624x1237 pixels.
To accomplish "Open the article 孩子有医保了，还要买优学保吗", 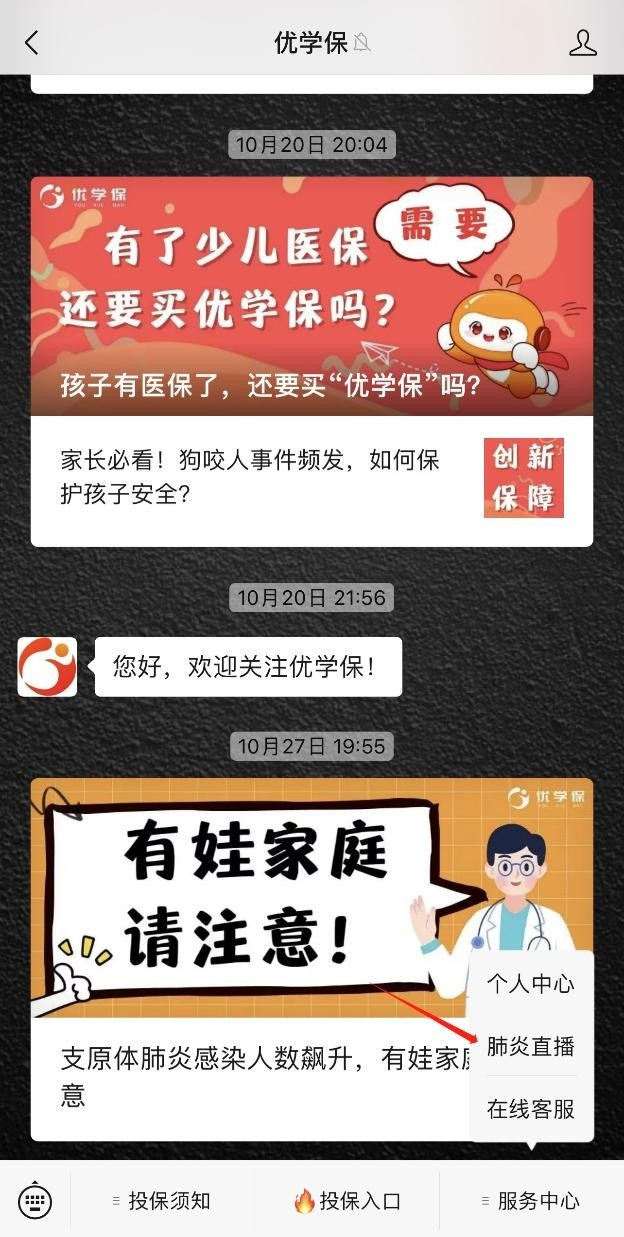I will tap(311, 296).
